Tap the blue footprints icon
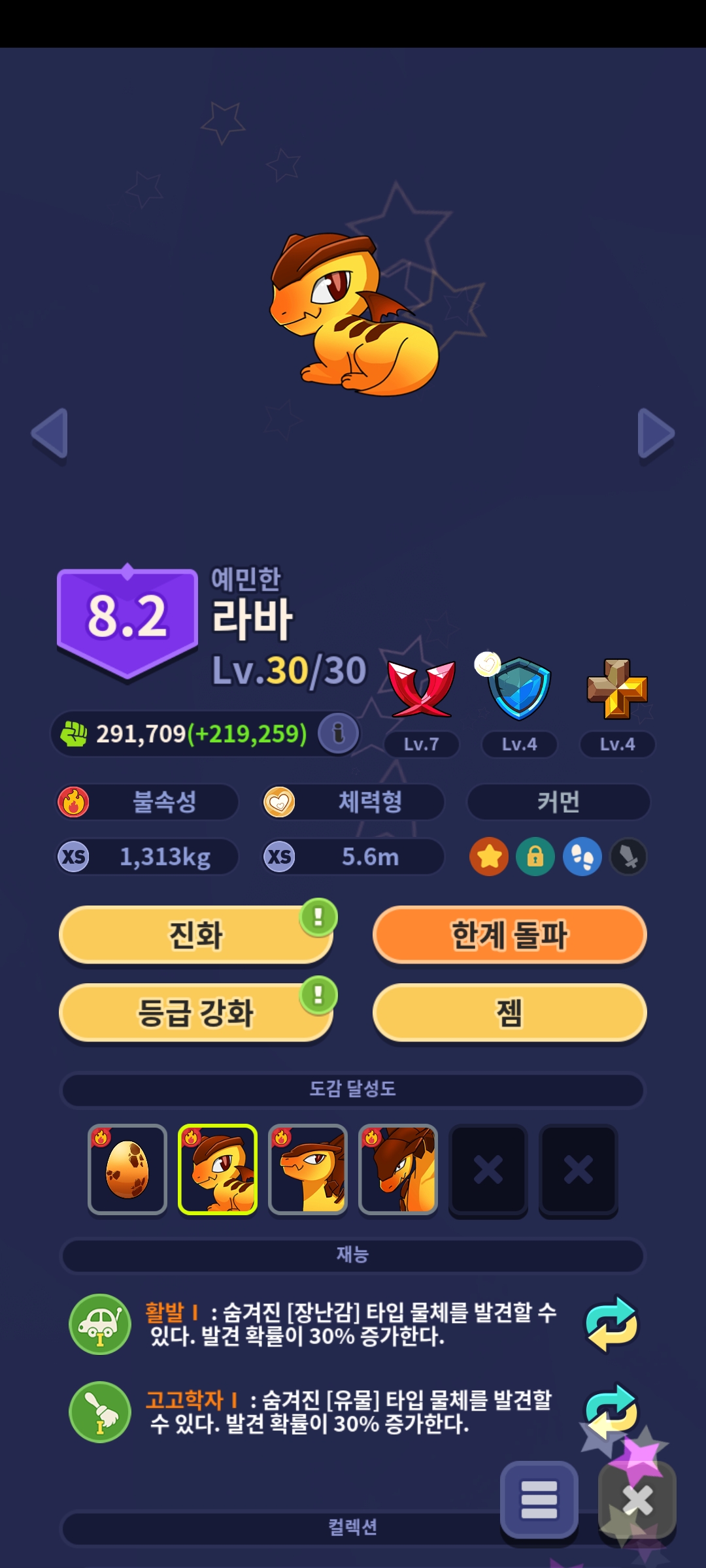The height and width of the screenshot is (1568, 706). 582,857
